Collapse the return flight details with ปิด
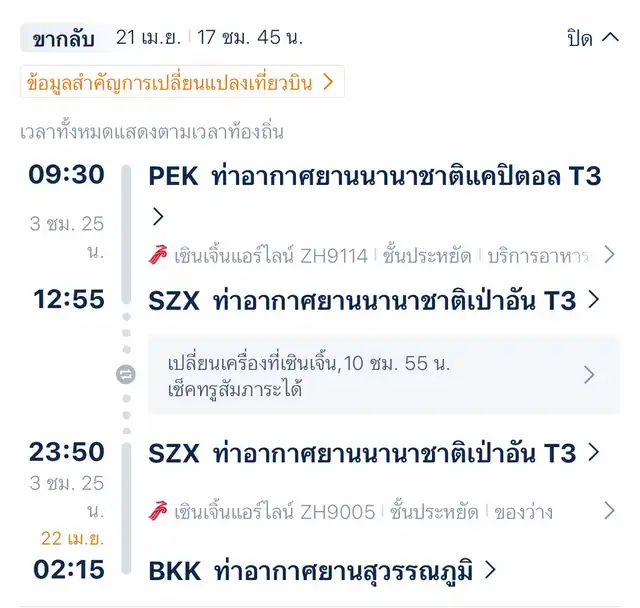 tap(593, 39)
